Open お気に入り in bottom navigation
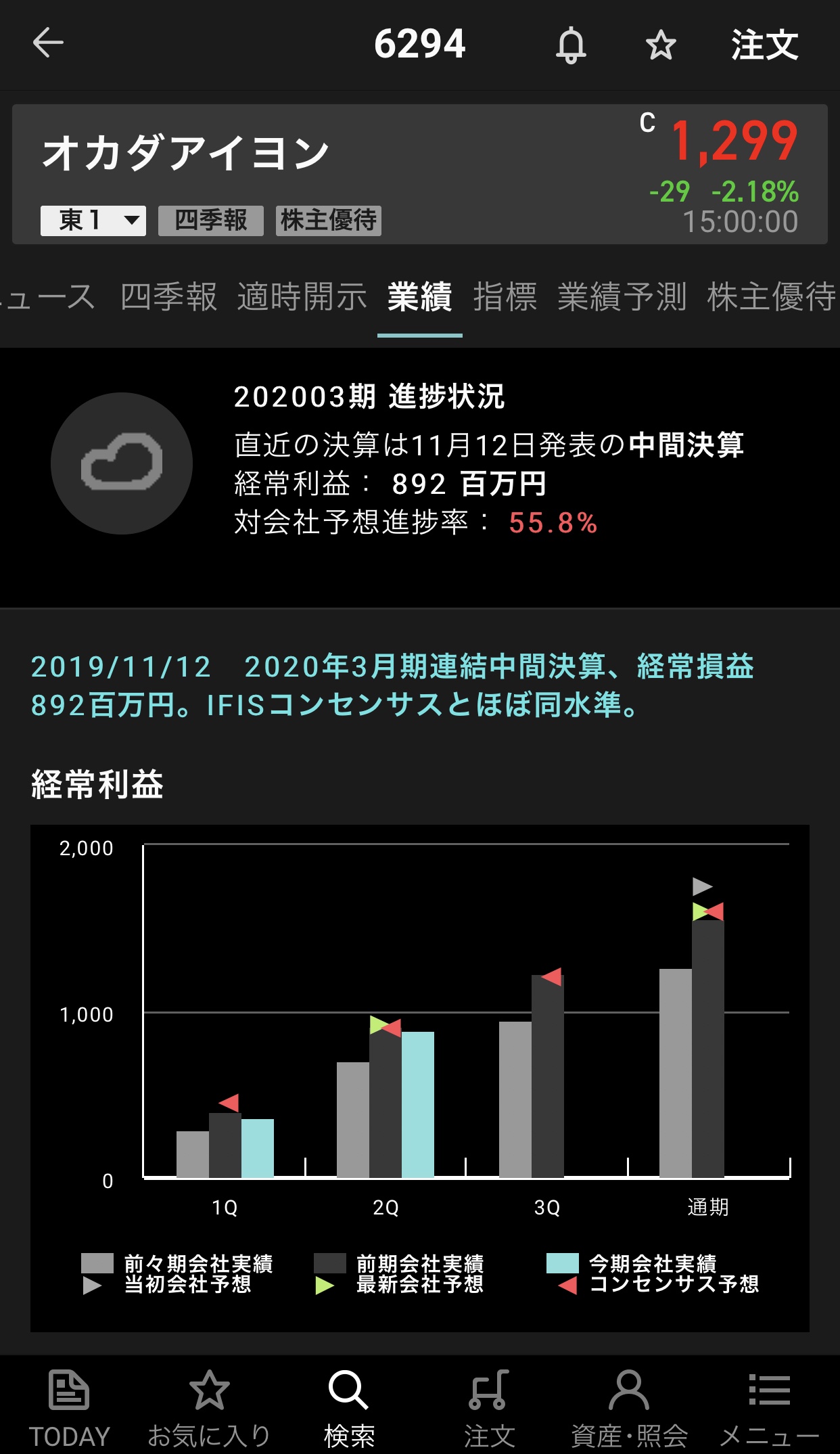 pos(209,1407)
